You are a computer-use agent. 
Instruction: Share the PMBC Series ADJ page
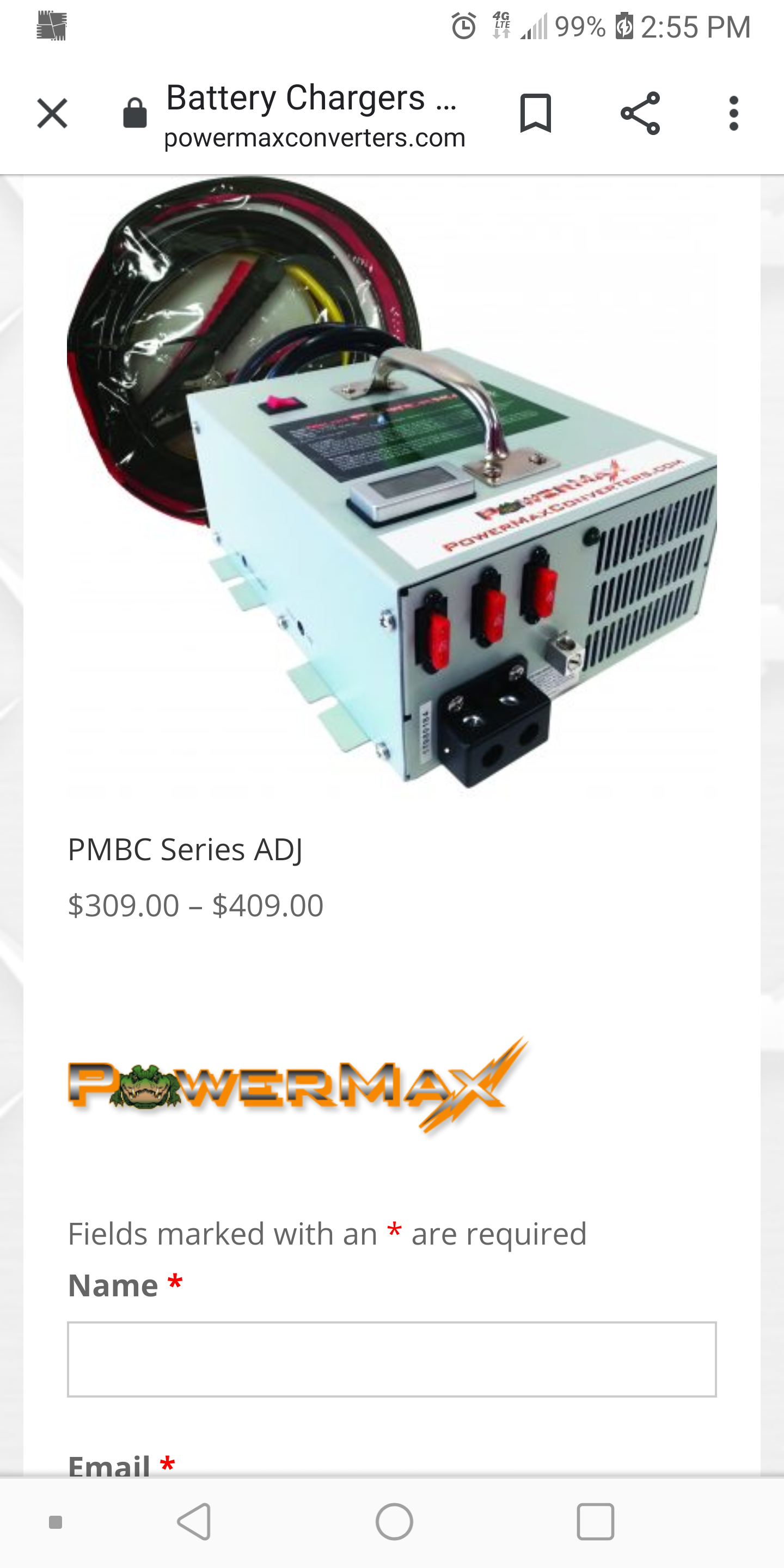pyautogui.click(x=640, y=113)
